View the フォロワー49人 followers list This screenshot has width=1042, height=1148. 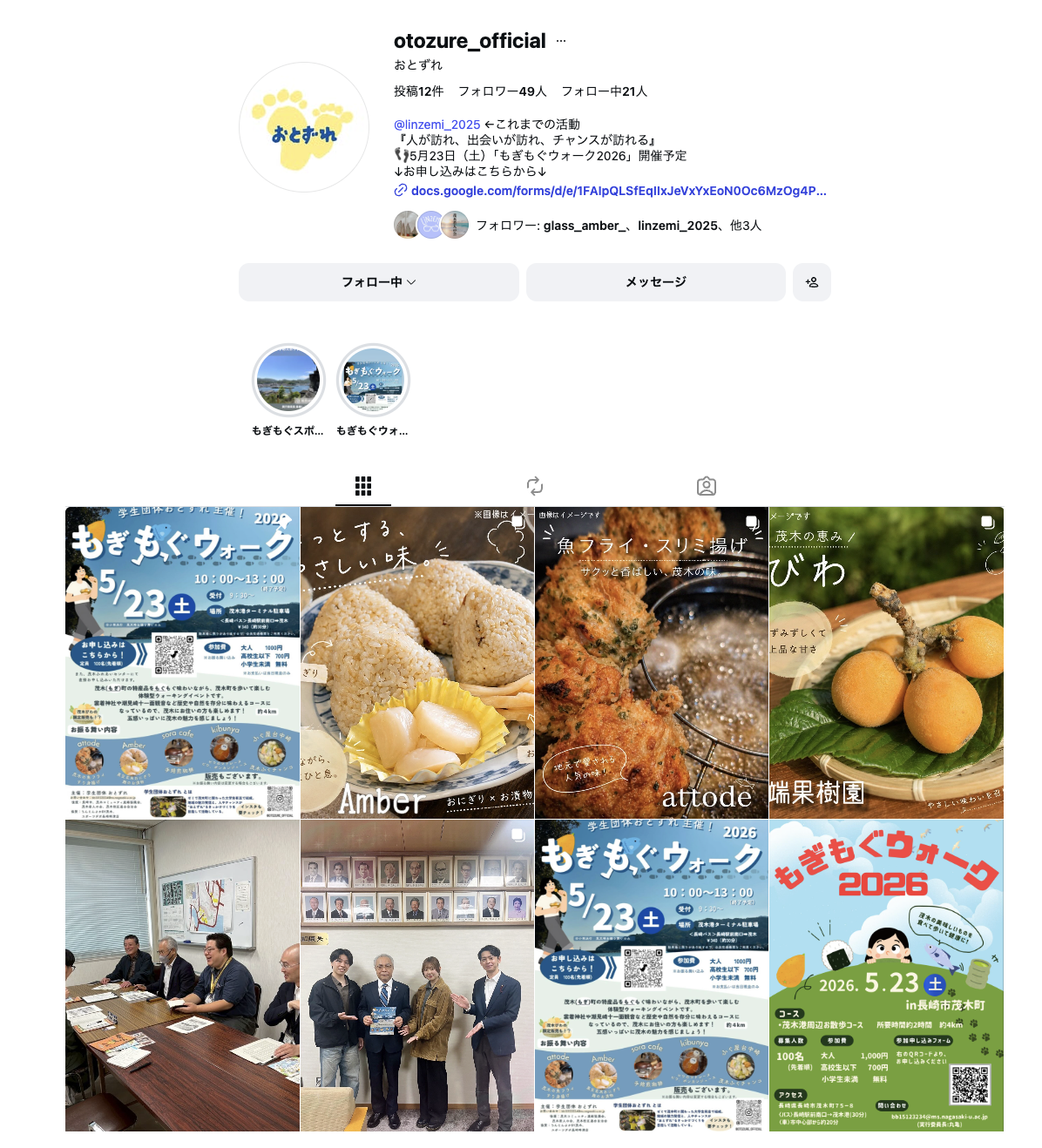[503, 91]
